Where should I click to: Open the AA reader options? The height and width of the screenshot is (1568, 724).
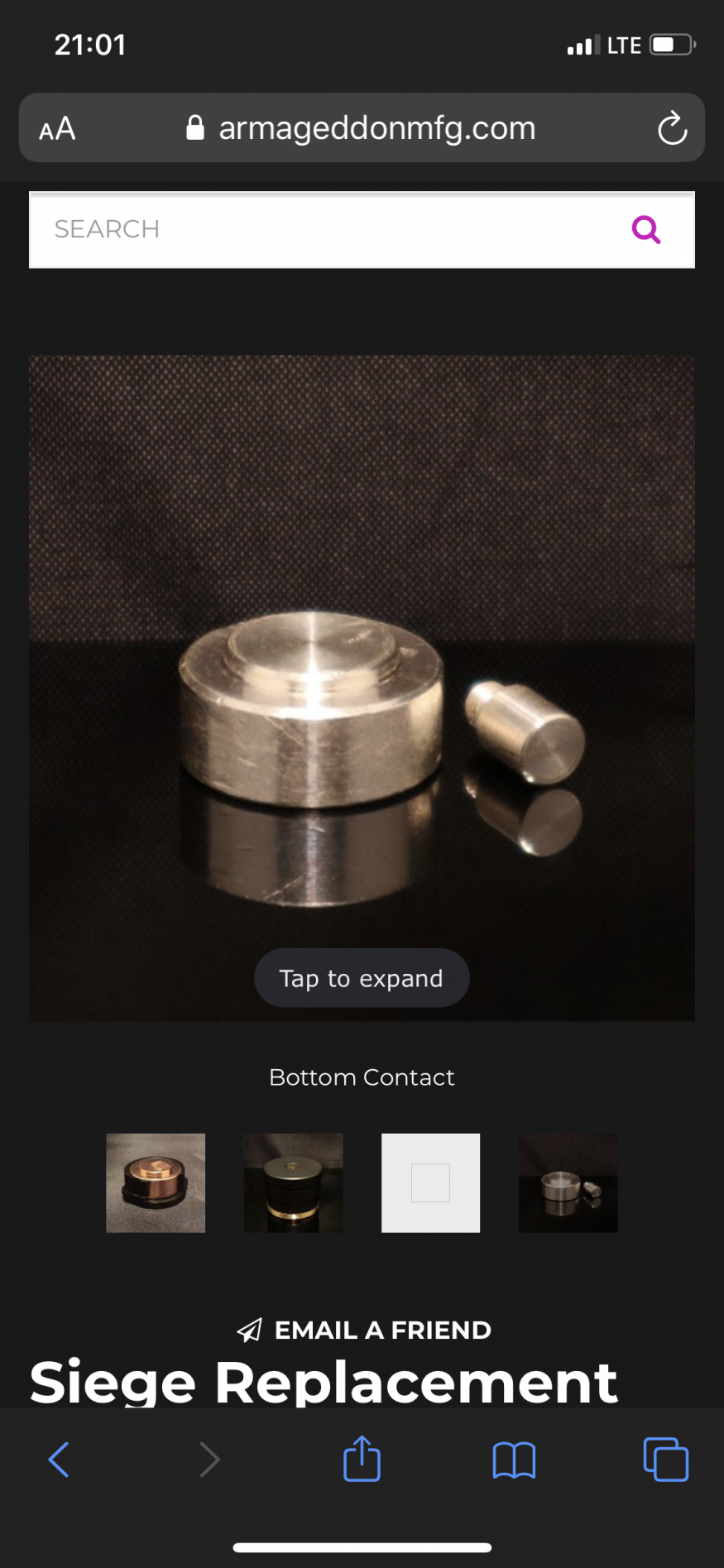pos(58,129)
